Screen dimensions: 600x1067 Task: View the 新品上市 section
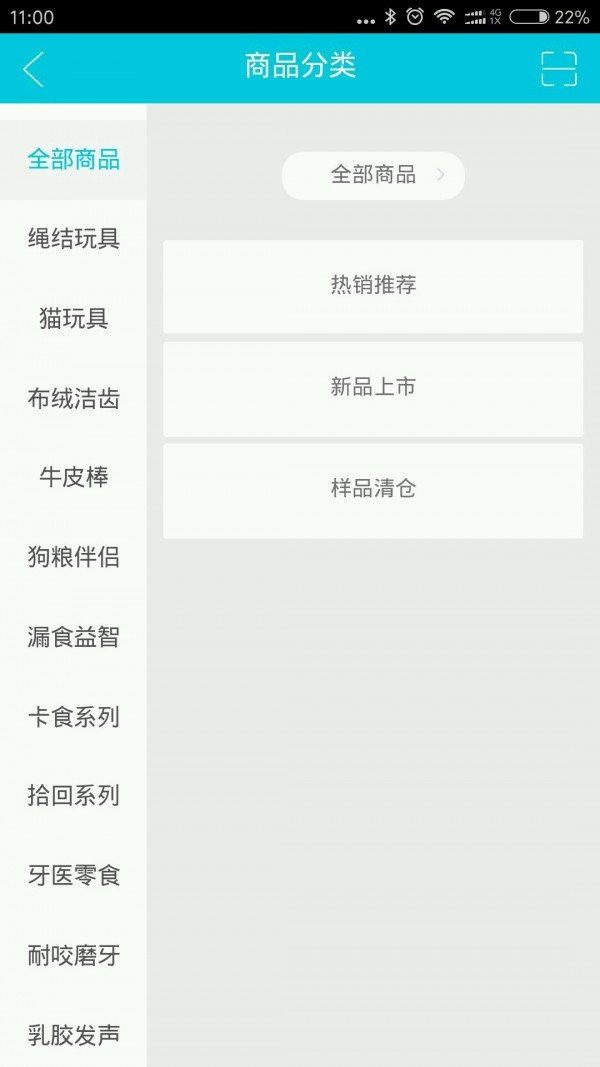click(x=373, y=388)
